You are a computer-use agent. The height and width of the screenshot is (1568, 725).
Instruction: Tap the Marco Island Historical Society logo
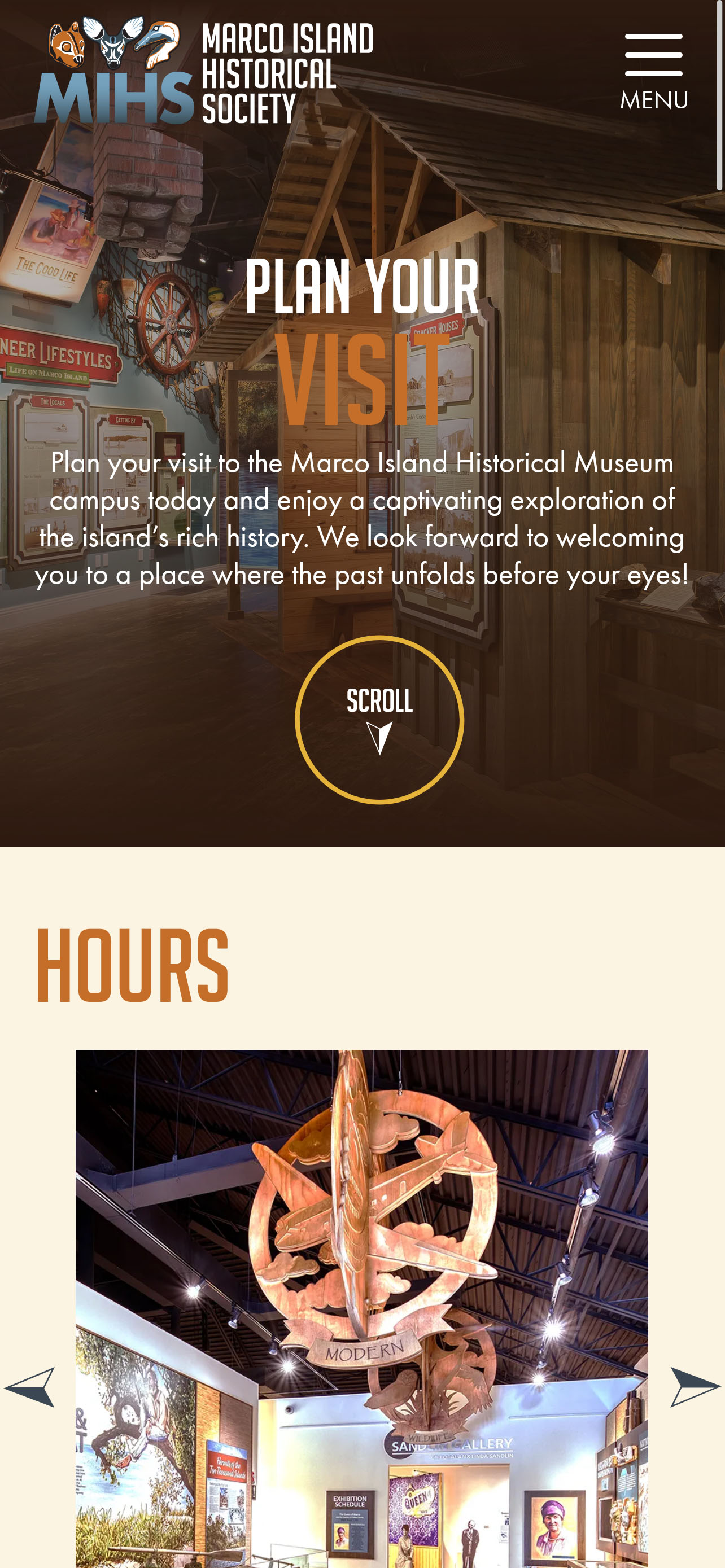(203, 71)
